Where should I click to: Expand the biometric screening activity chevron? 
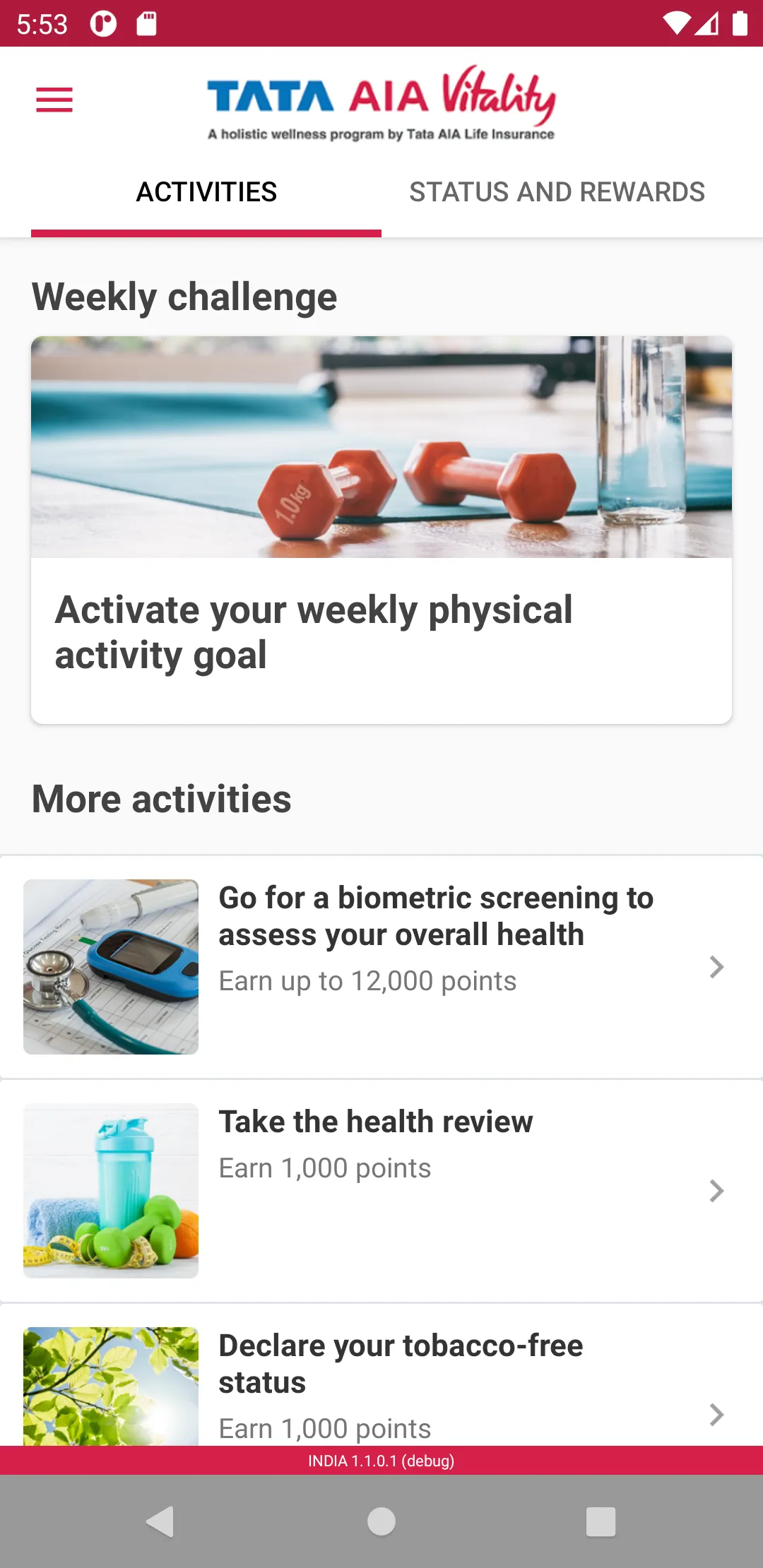point(717,966)
